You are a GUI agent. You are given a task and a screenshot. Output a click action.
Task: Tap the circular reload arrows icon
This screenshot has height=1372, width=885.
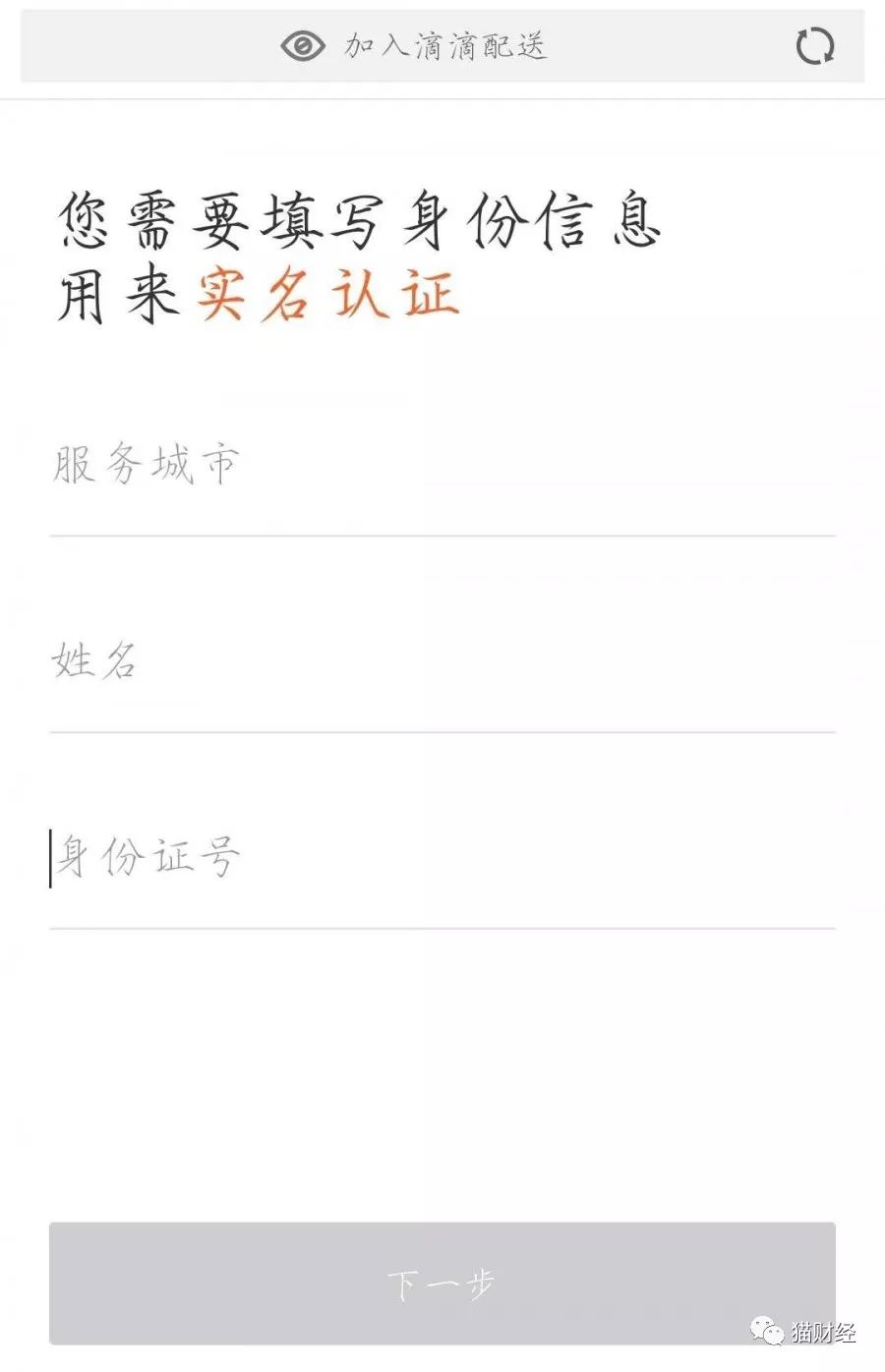click(816, 46)
